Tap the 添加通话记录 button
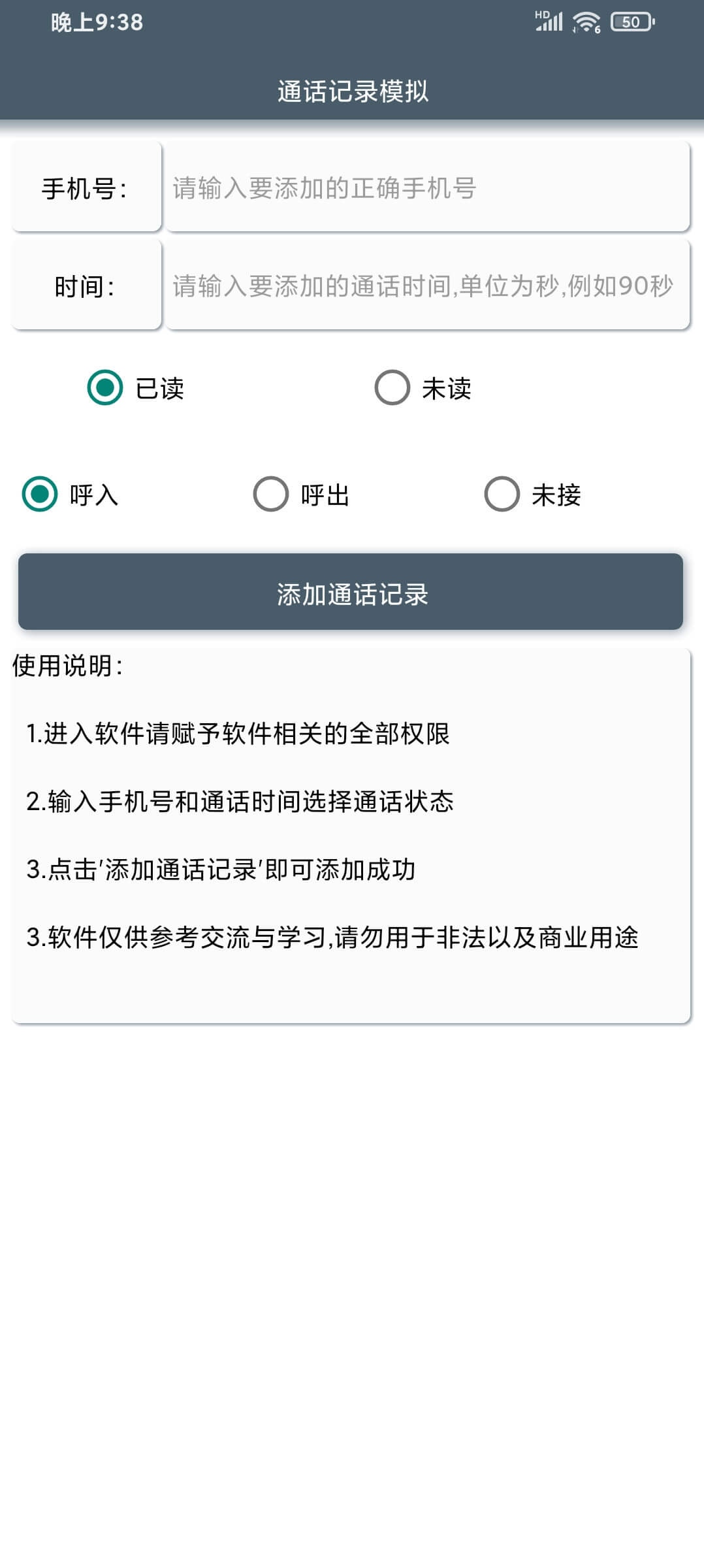This screenshot has width=704, height=1568. coord(351,592)
